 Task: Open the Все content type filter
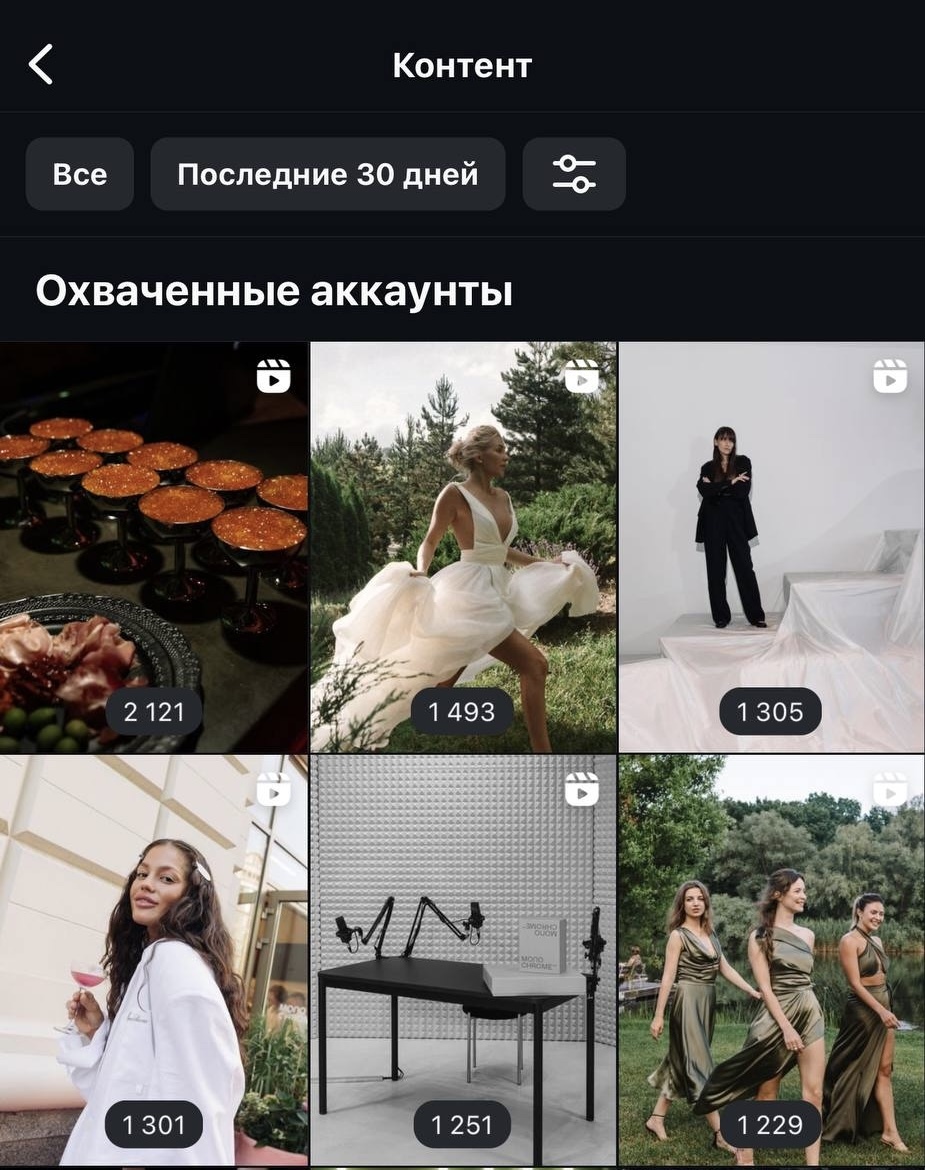[x=79, y=174]
